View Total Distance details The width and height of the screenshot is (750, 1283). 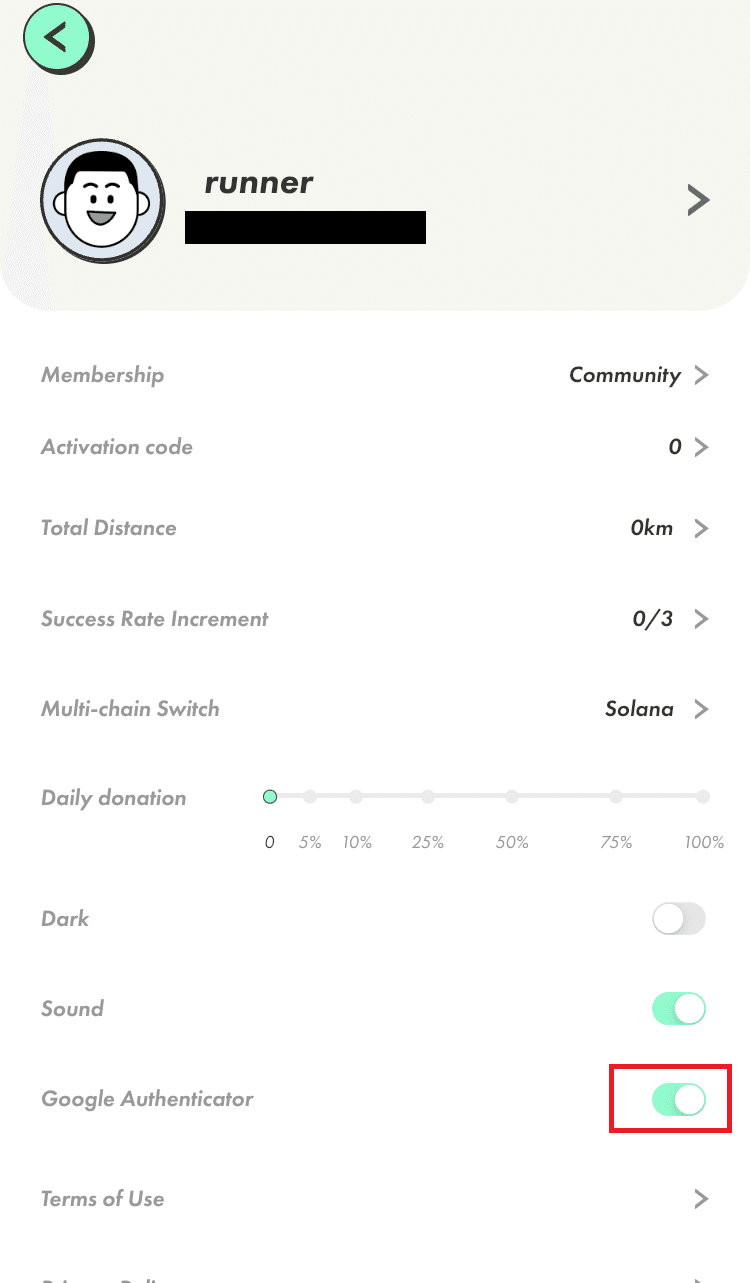375,528
